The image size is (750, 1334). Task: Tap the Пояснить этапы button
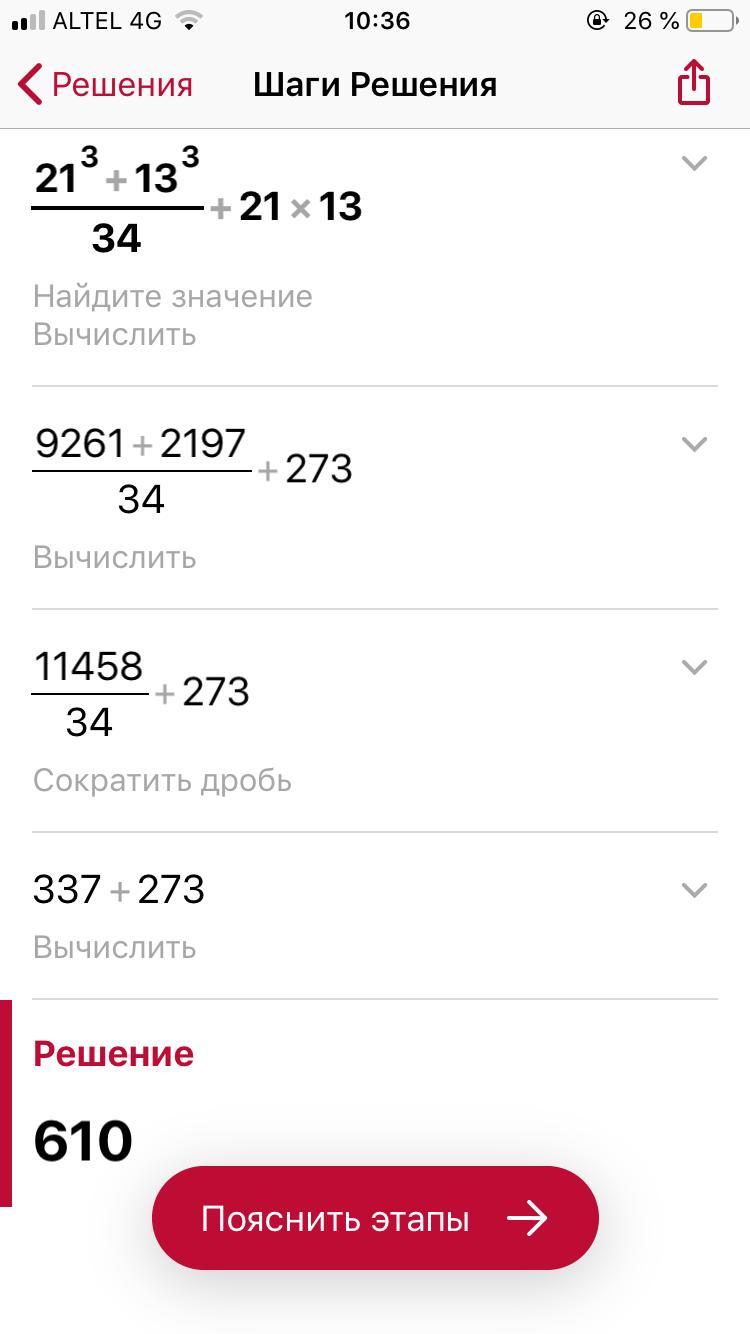tap(375, 1218)
